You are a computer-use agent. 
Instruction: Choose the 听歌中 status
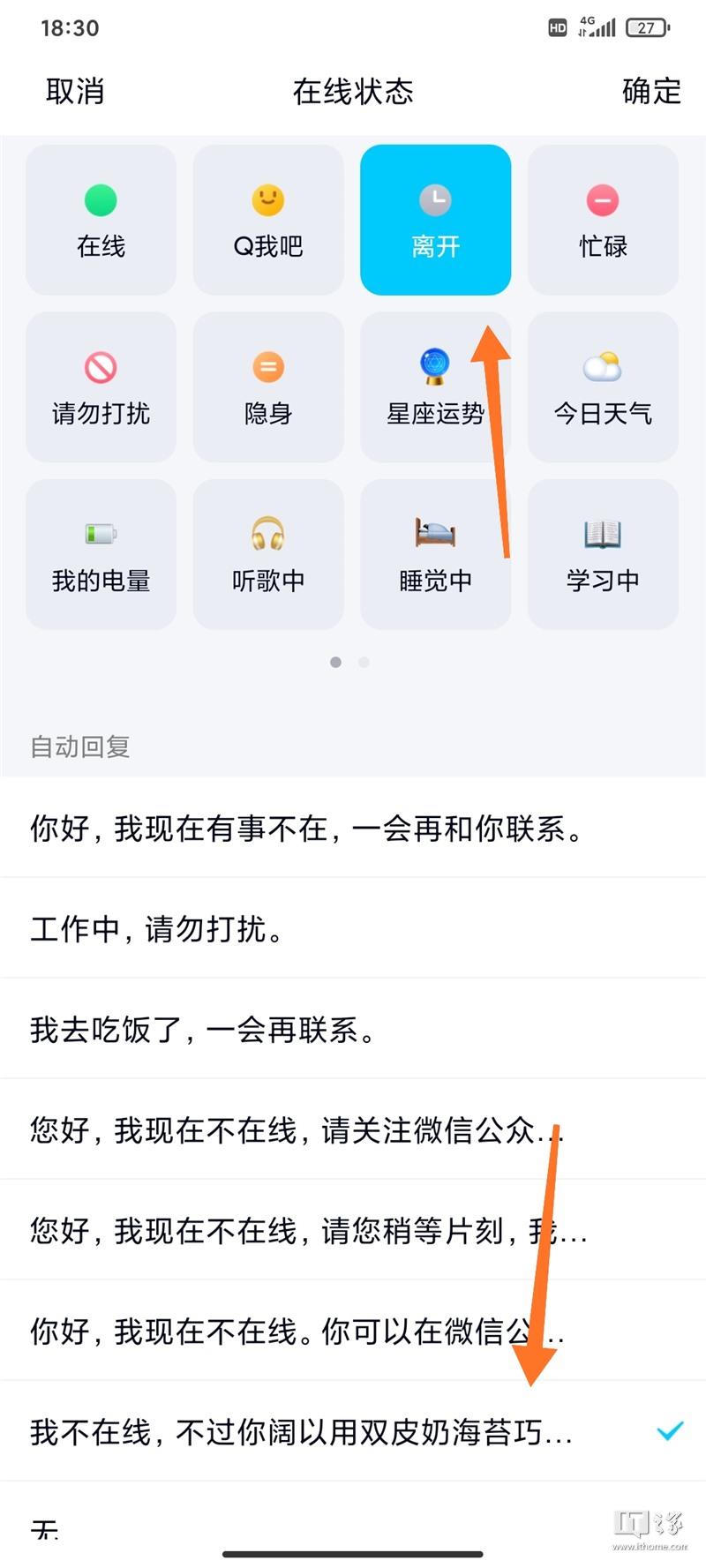click(x=268, y=554)
